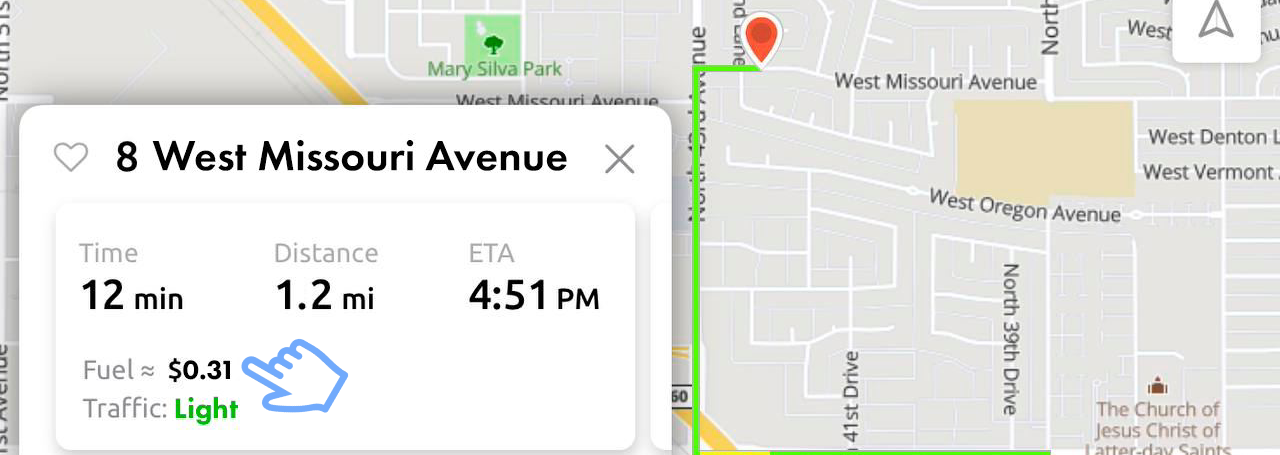Tap the red destination pin
This screenshot has width=1280, height=455.
763,40
